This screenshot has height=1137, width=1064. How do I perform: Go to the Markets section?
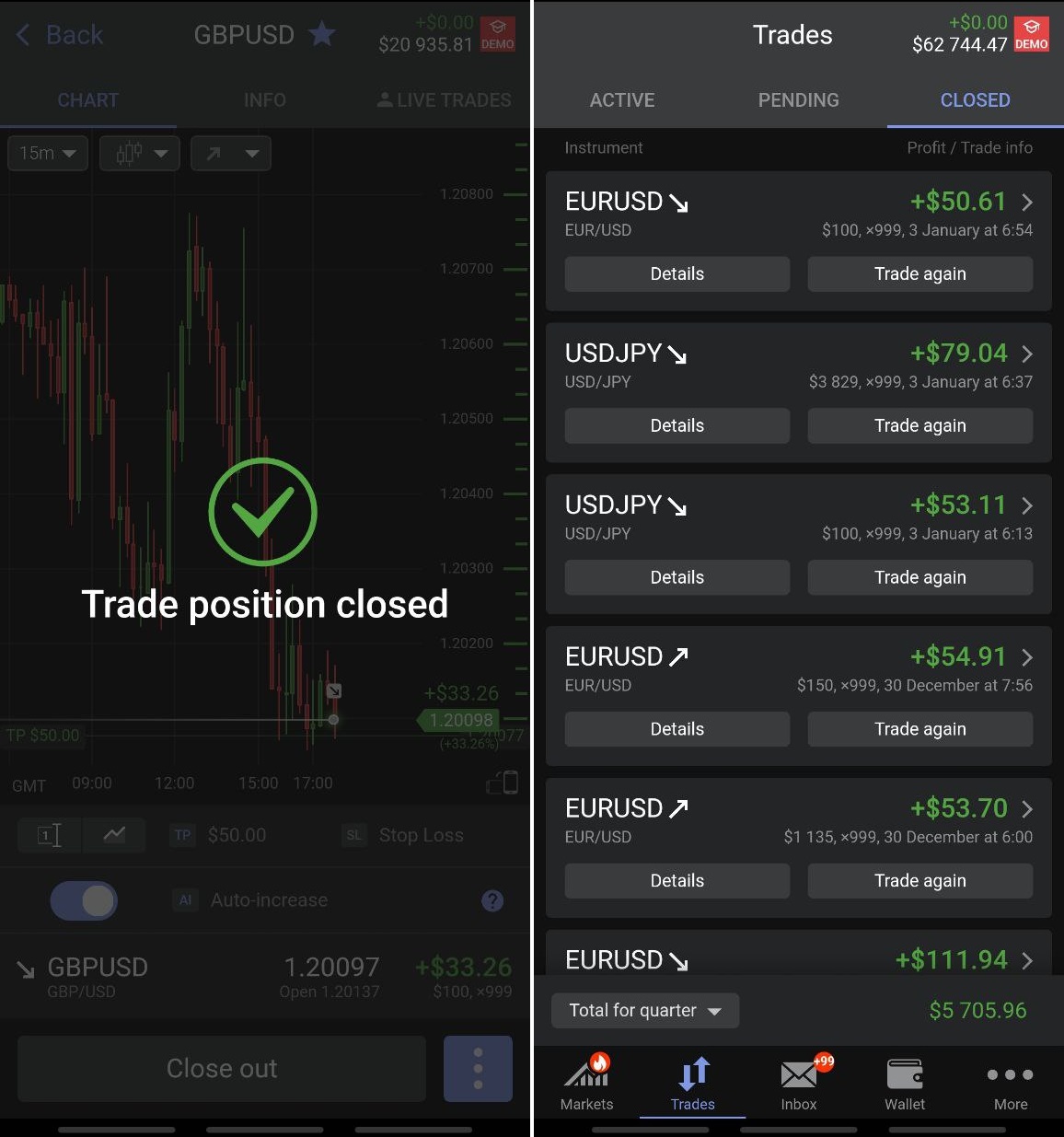pos(586,1083)
